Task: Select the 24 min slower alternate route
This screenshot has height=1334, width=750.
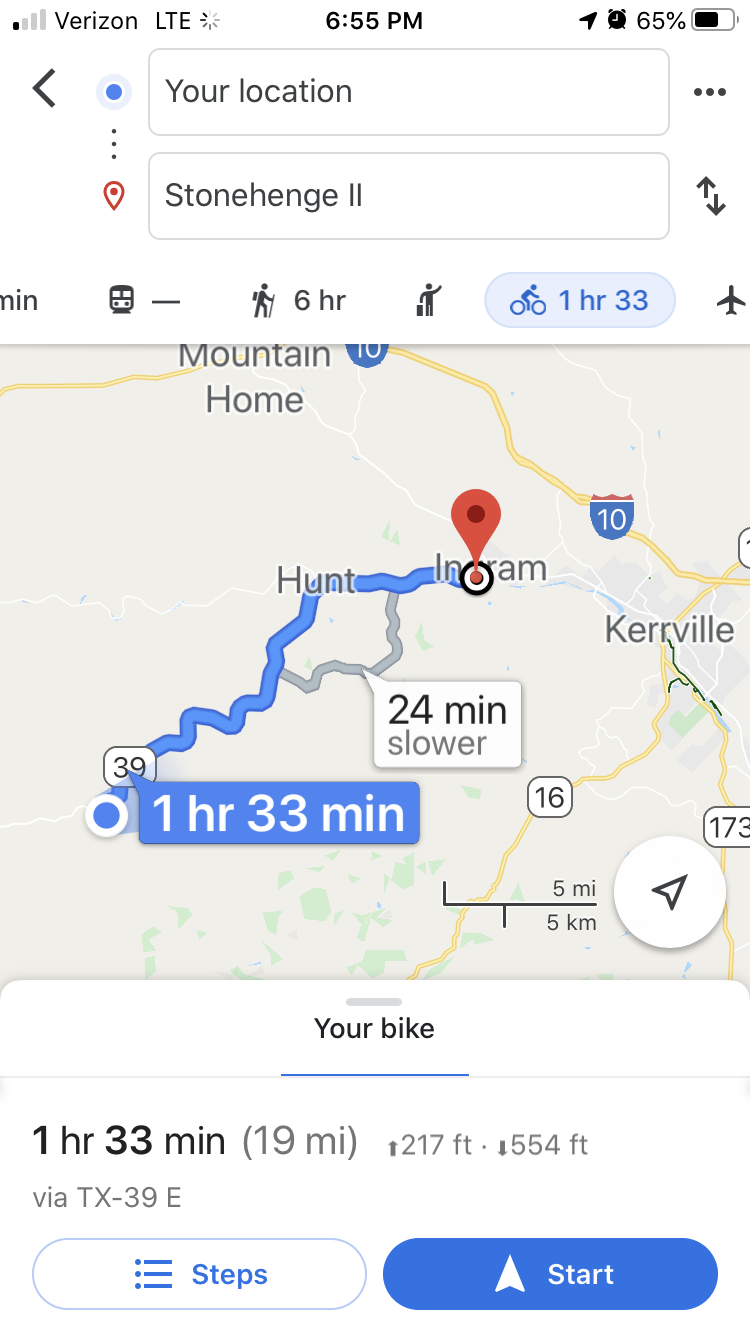Action: [447, 725]
